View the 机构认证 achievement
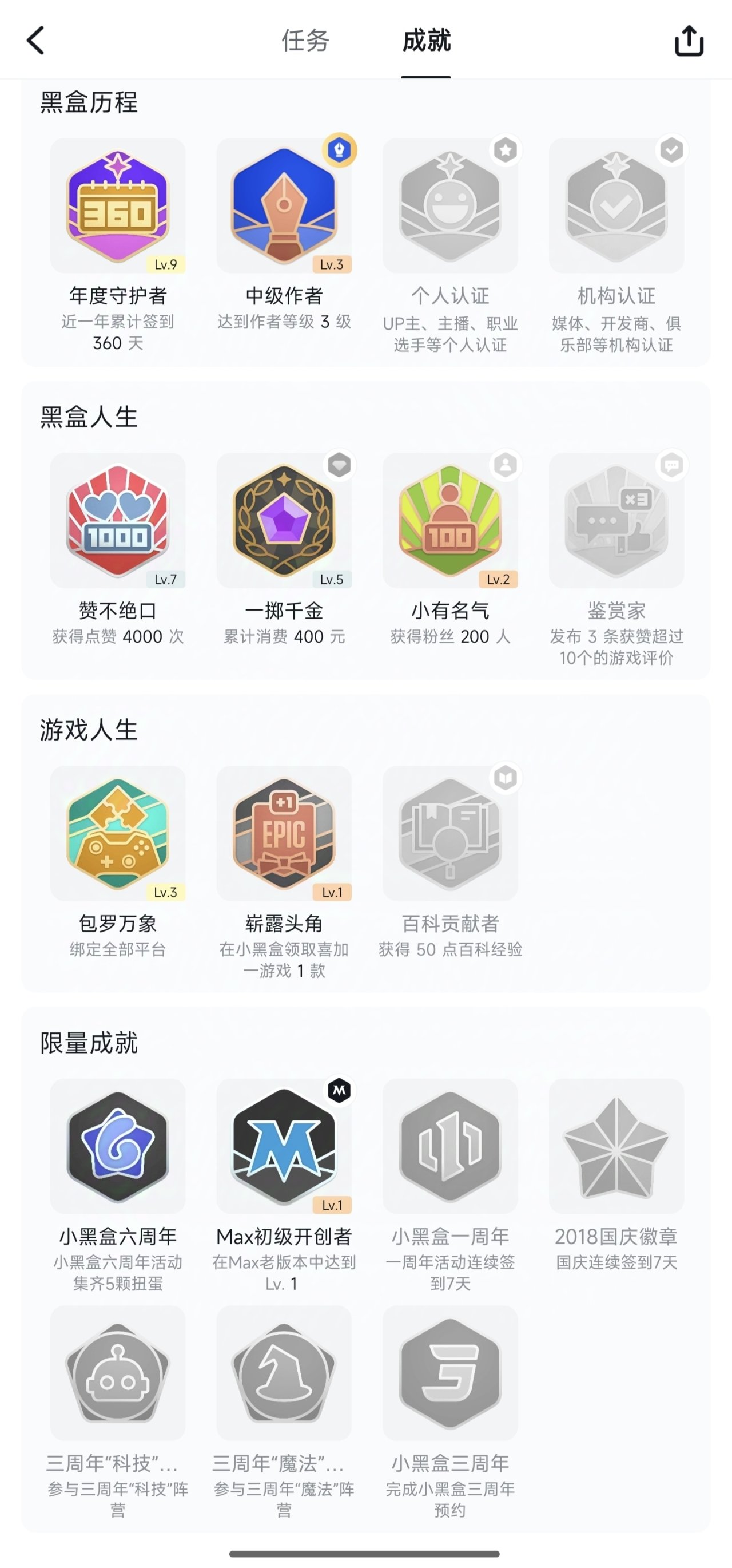This screenshot has height=1568, width=732. [x=616, y=206]
